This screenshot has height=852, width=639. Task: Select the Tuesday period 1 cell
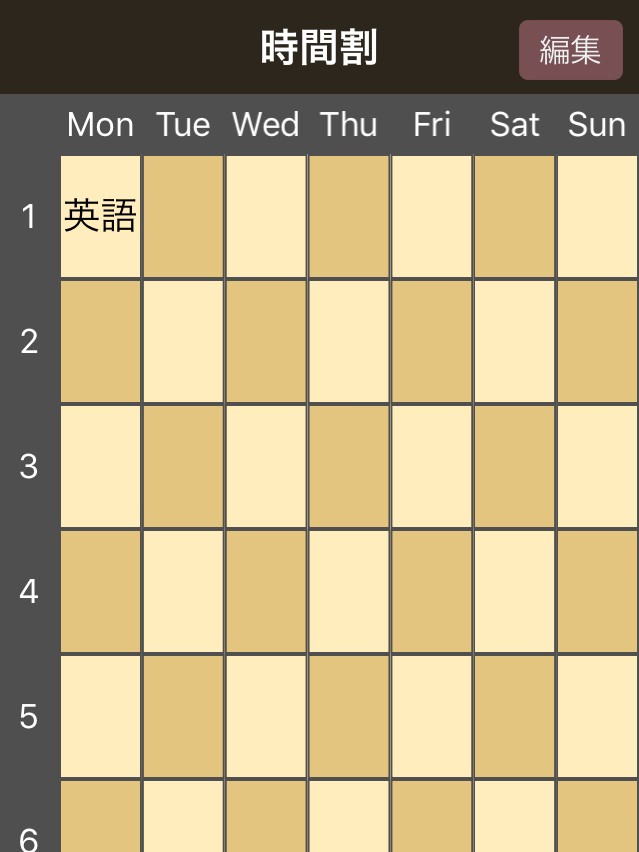click(183, 216)
